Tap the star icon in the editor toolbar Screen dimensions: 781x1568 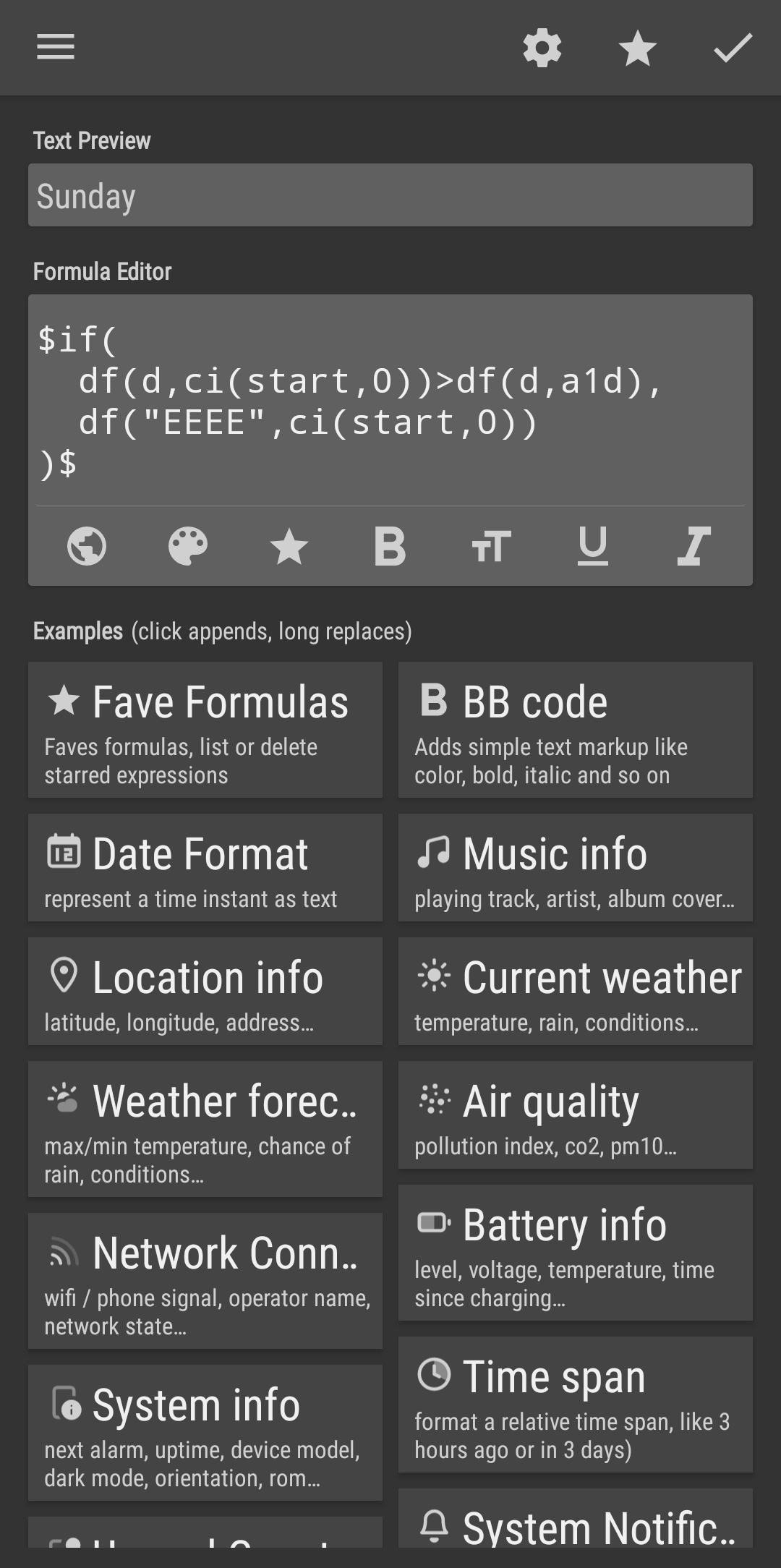click(289, 545)
